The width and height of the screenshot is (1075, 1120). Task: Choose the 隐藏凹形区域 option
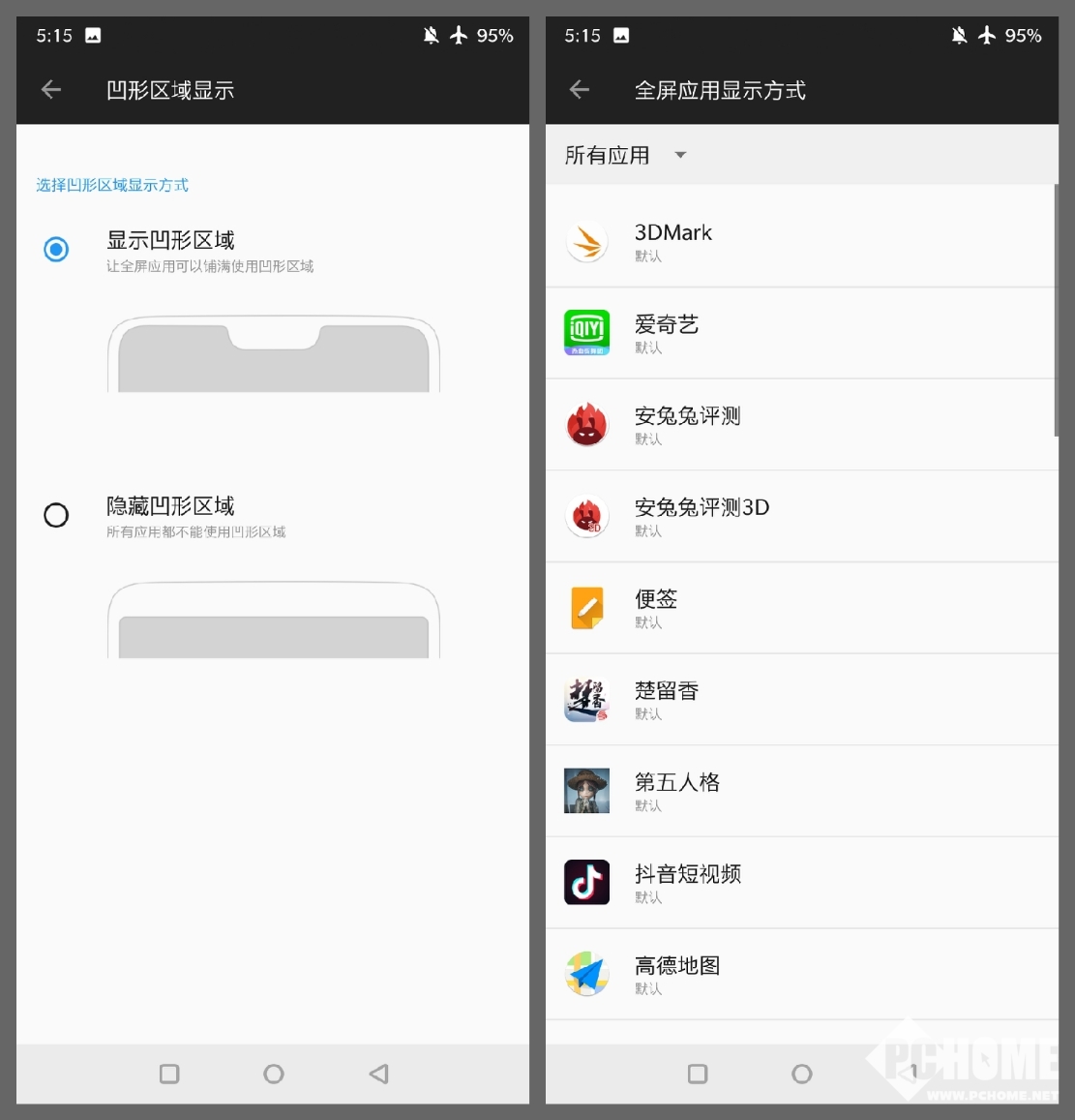[56, 515]
